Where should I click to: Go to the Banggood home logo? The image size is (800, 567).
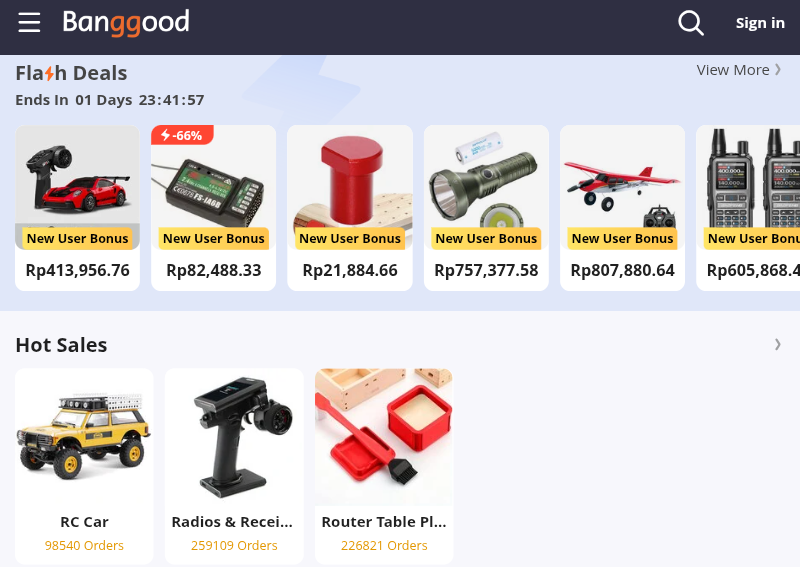click(126, 22)
